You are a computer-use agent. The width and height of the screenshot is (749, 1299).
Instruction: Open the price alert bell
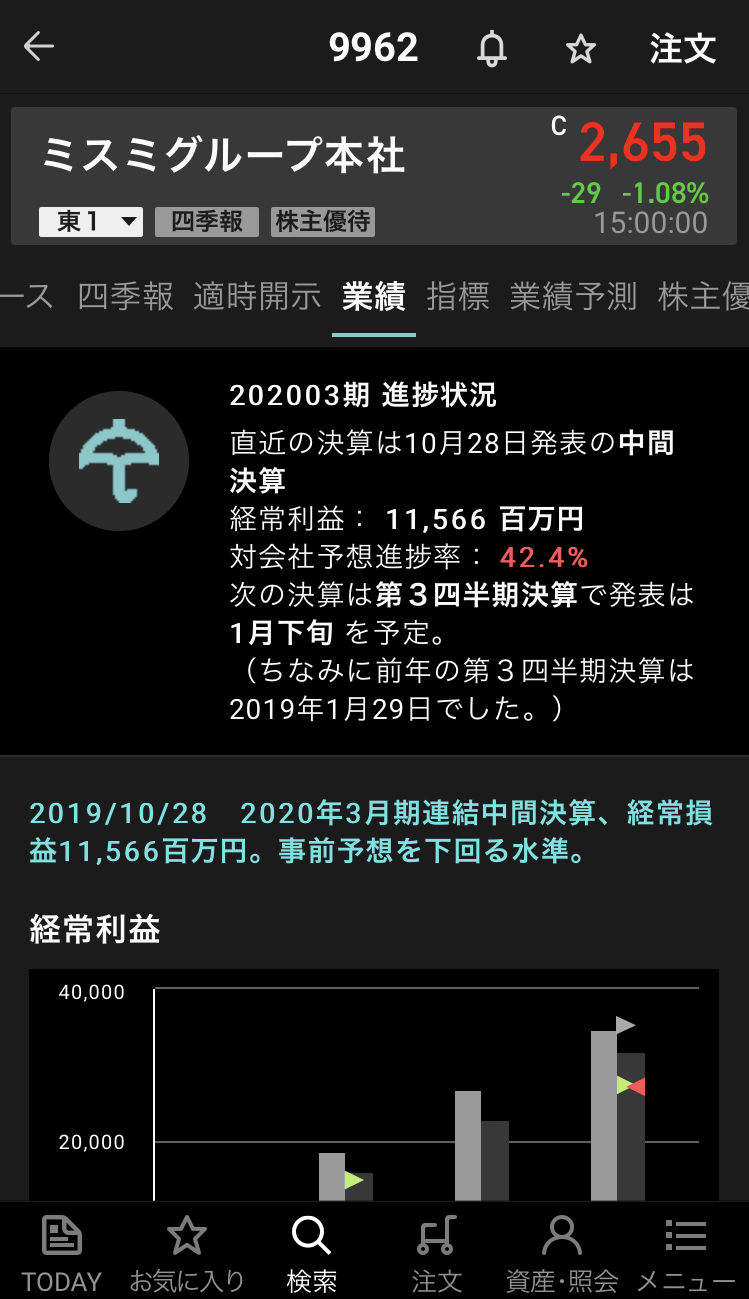[491, 48]
